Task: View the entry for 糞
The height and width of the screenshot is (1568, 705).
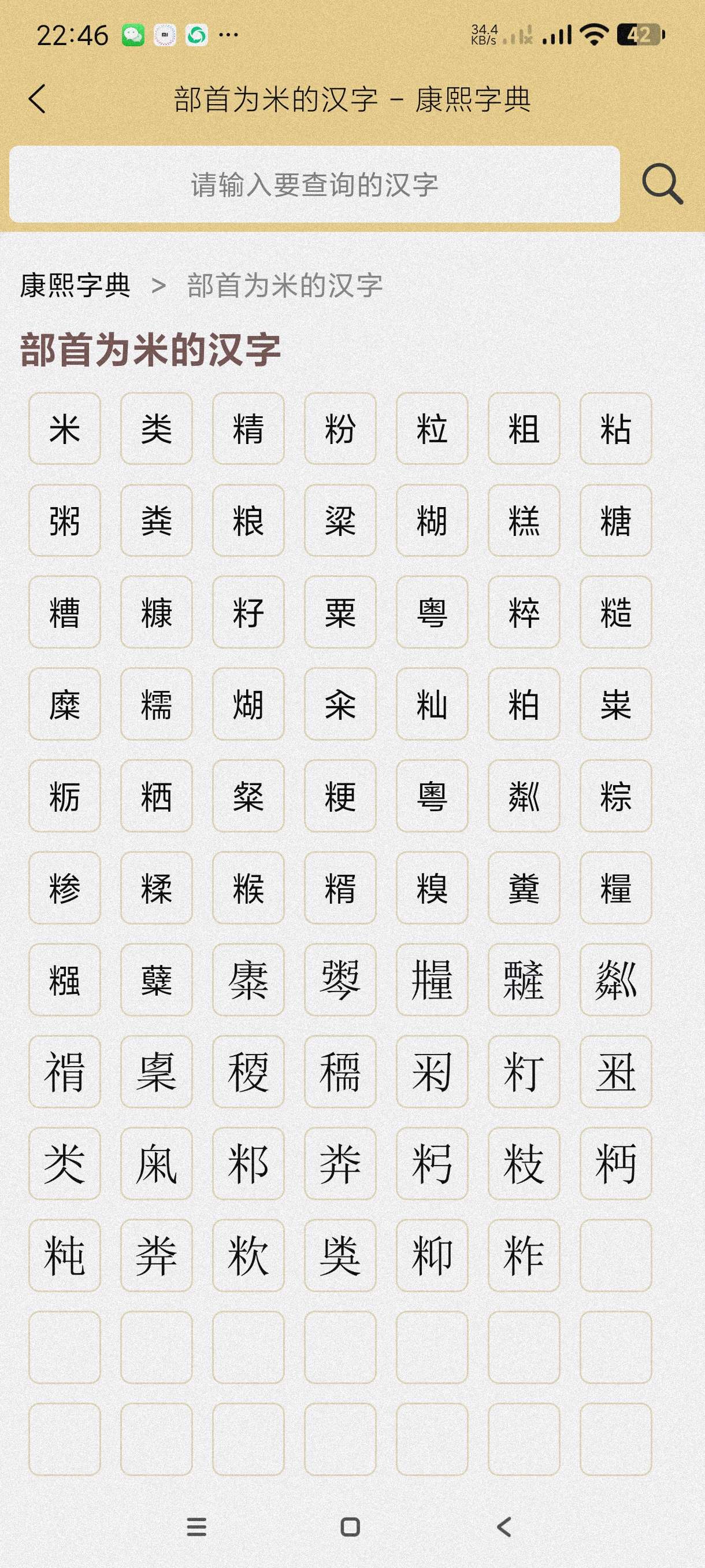Action: click(524, 888)
